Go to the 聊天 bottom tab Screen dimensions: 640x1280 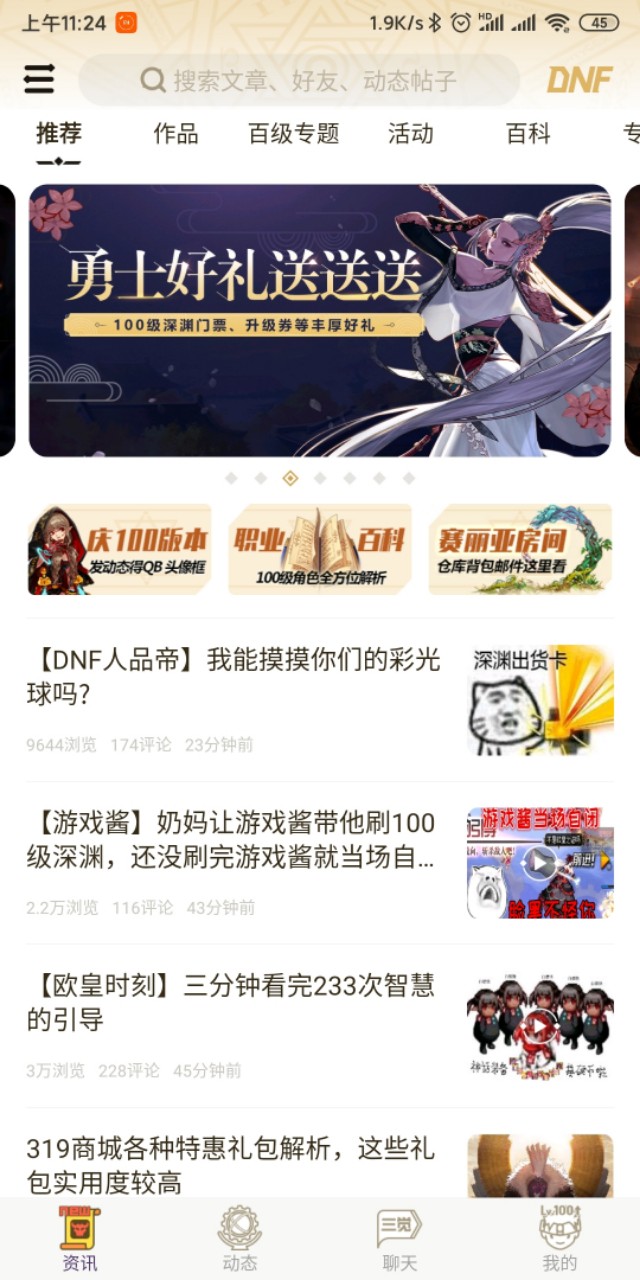399,1240
